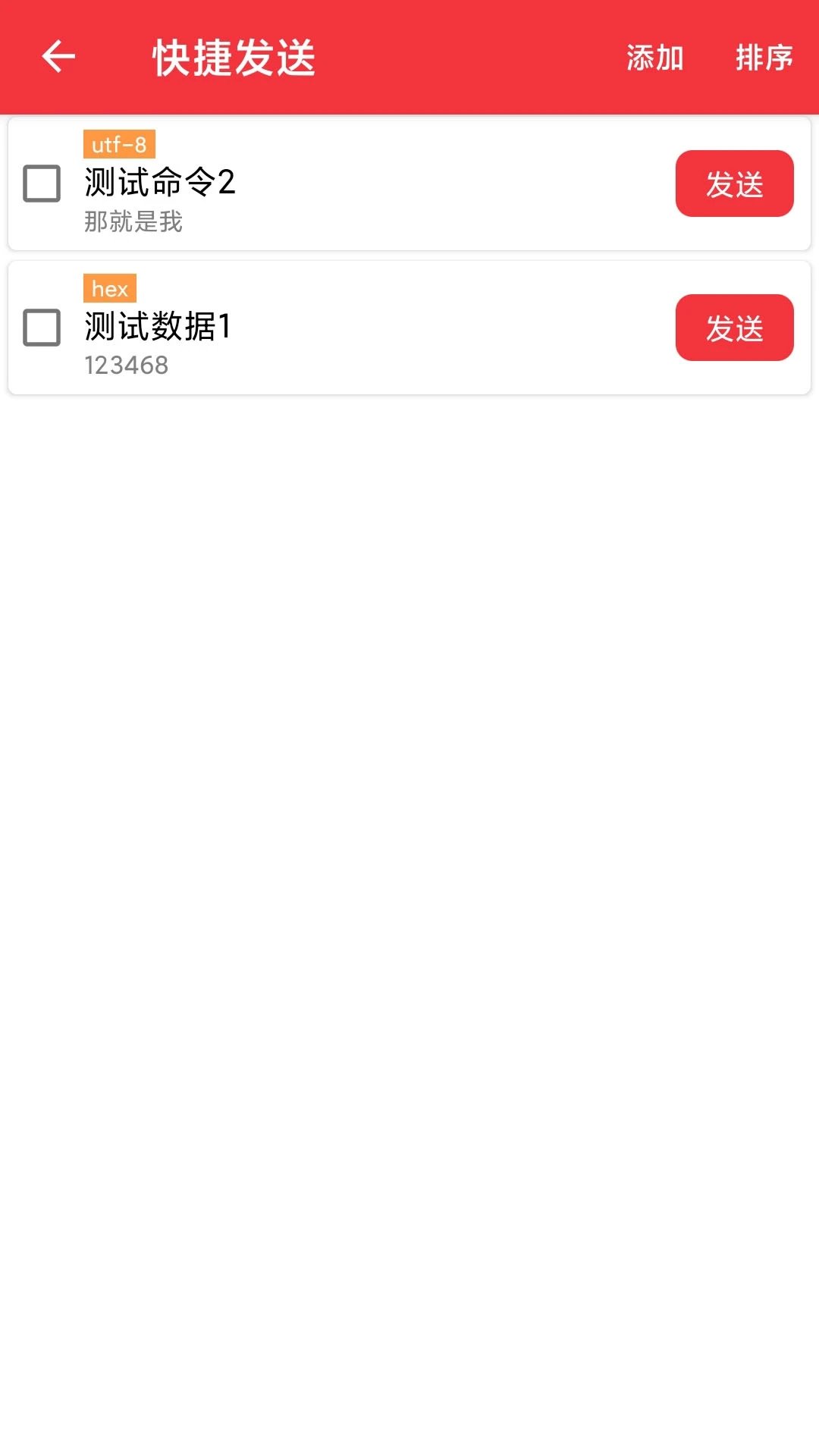The image size is (819, 1456).
Task: Send the 测试命令2 command
Action: tap(734, 184)
